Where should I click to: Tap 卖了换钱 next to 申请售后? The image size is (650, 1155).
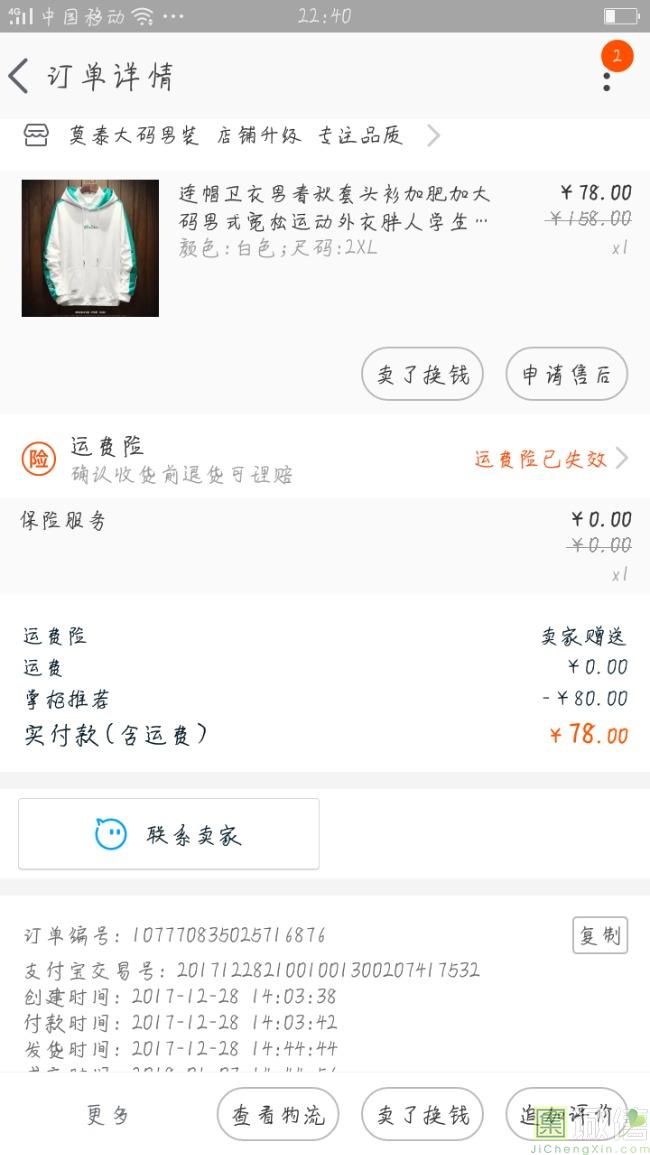click(422, 374)
